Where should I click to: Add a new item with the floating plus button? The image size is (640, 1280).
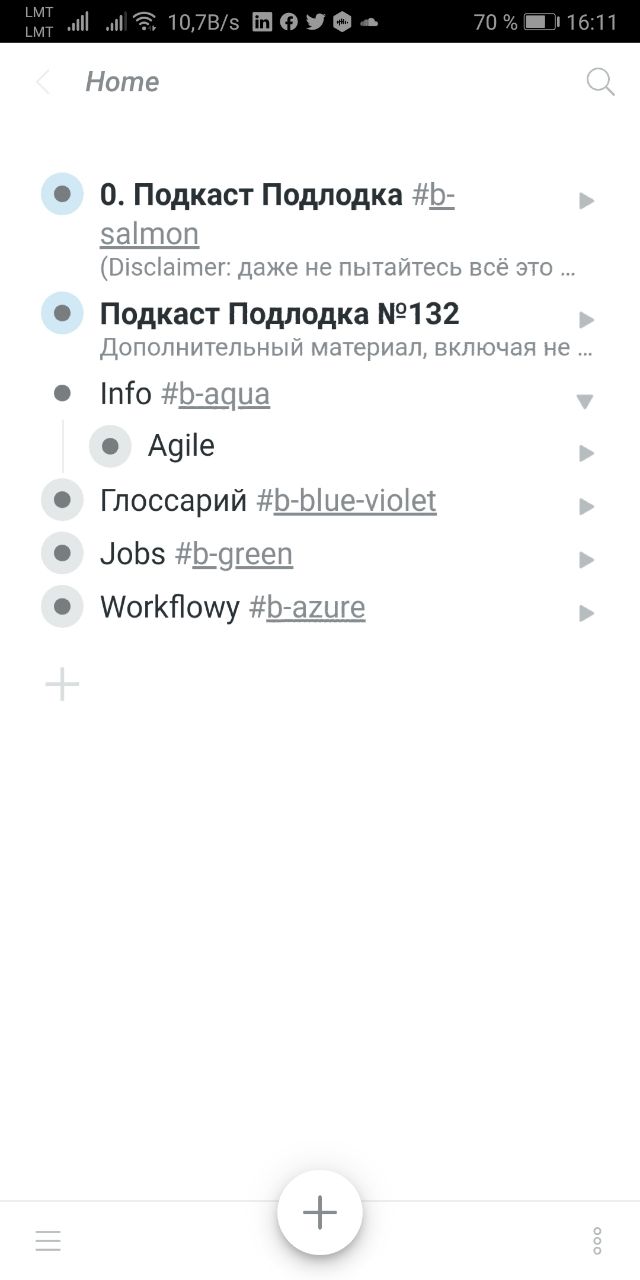coord(320,1212)
